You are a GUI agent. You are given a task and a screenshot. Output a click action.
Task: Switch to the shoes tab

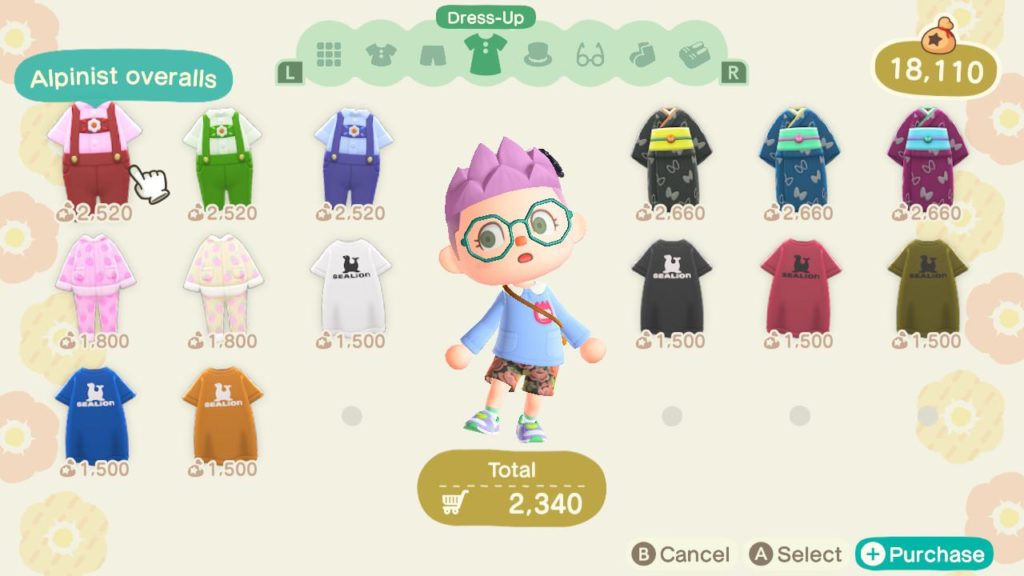coord(693,54)
